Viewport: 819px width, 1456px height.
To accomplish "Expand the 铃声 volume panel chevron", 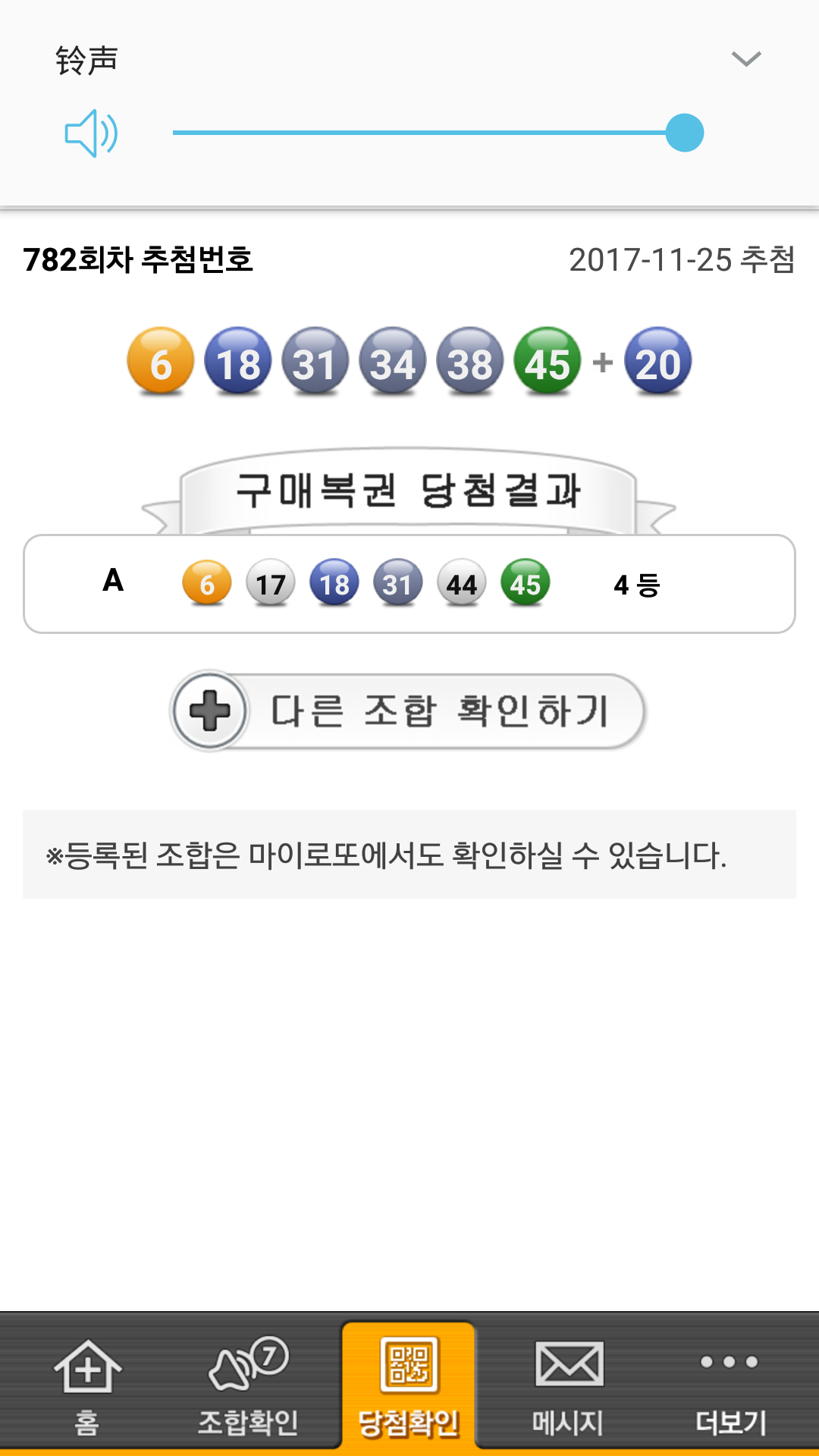I will (x=746, y=59).
